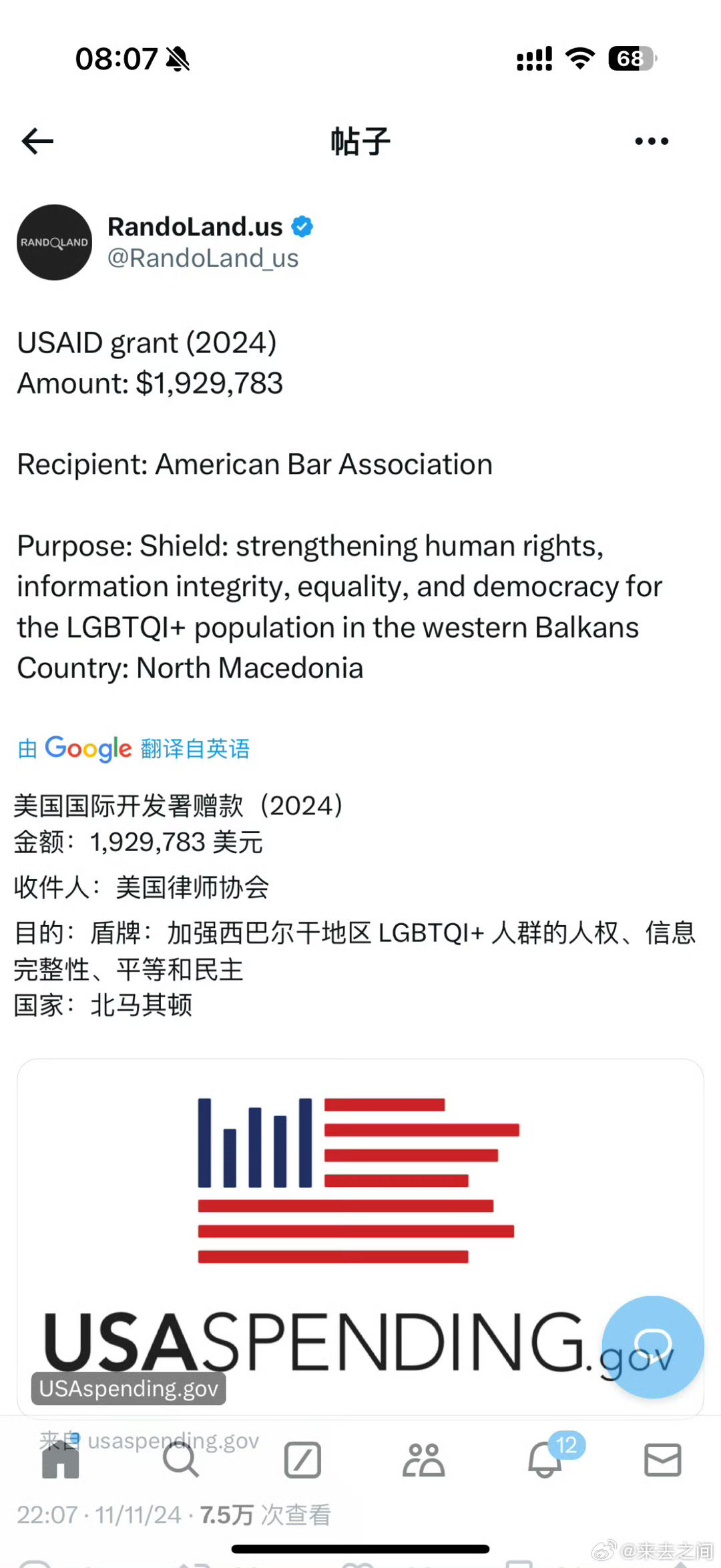Open the Grok slash tab
Screen dimensions: 721x1568
302,1459
